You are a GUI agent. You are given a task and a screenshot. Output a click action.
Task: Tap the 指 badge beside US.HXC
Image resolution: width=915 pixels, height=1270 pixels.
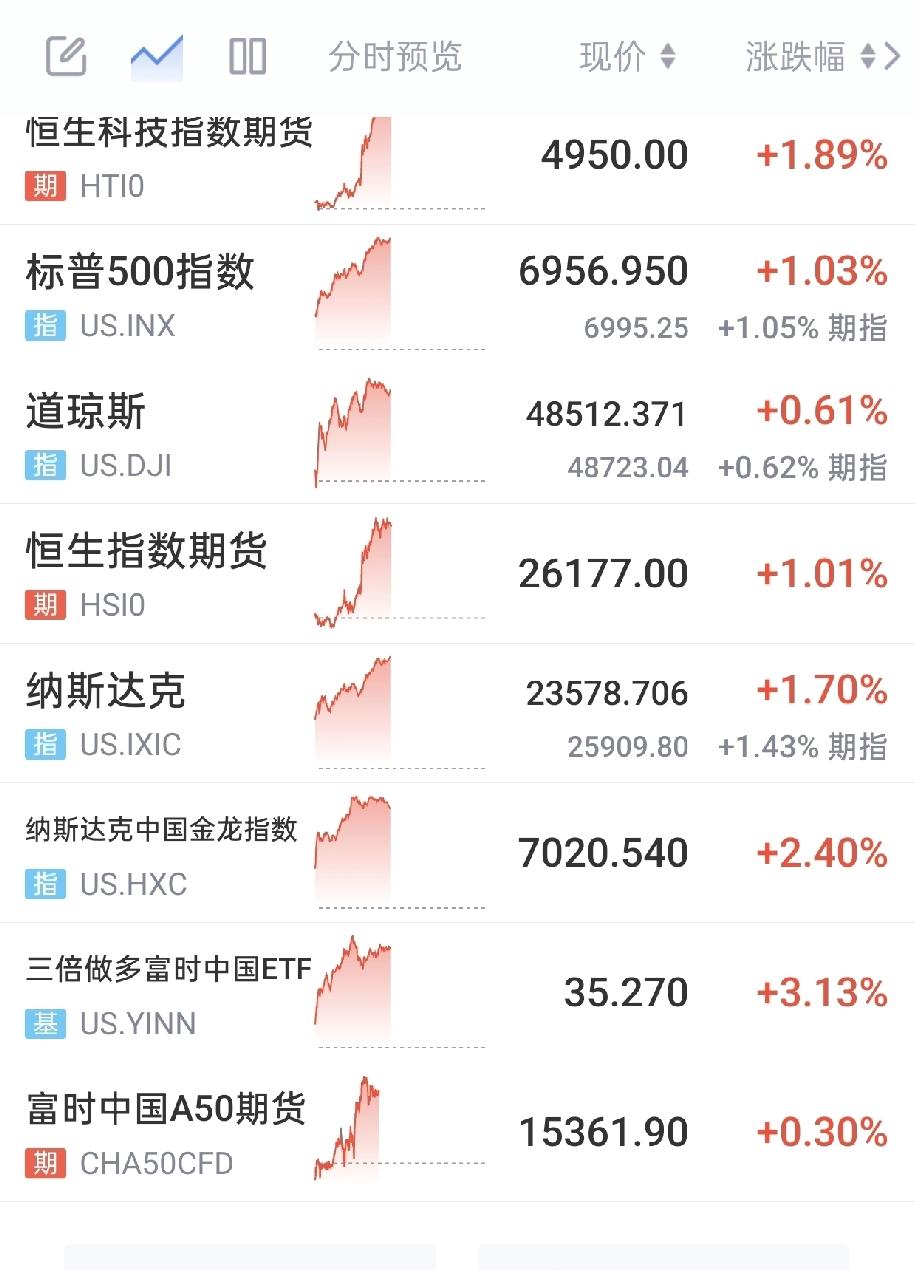(43, 885)
